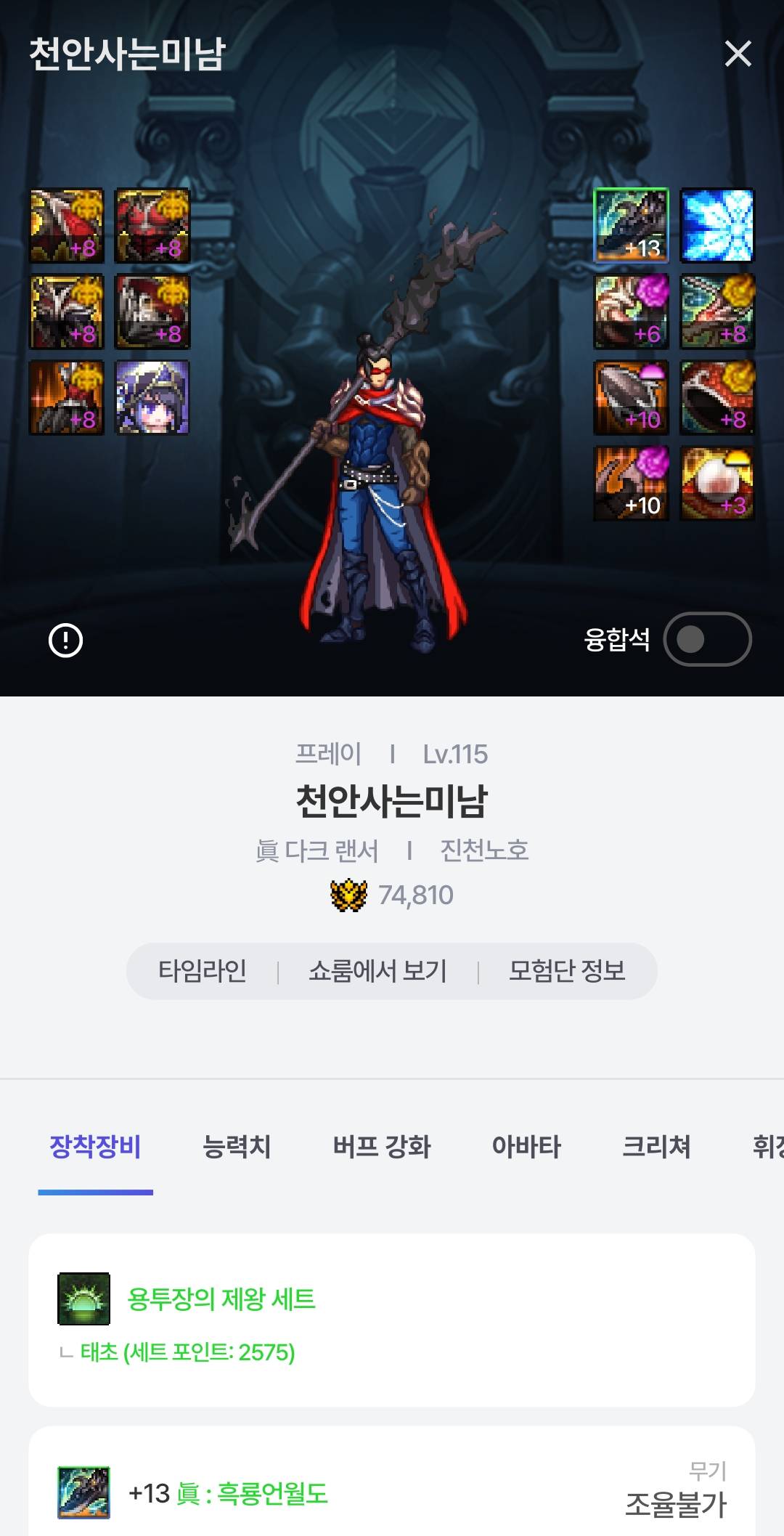Tap 쇼룸에서 보기 button

coord(377,971)
